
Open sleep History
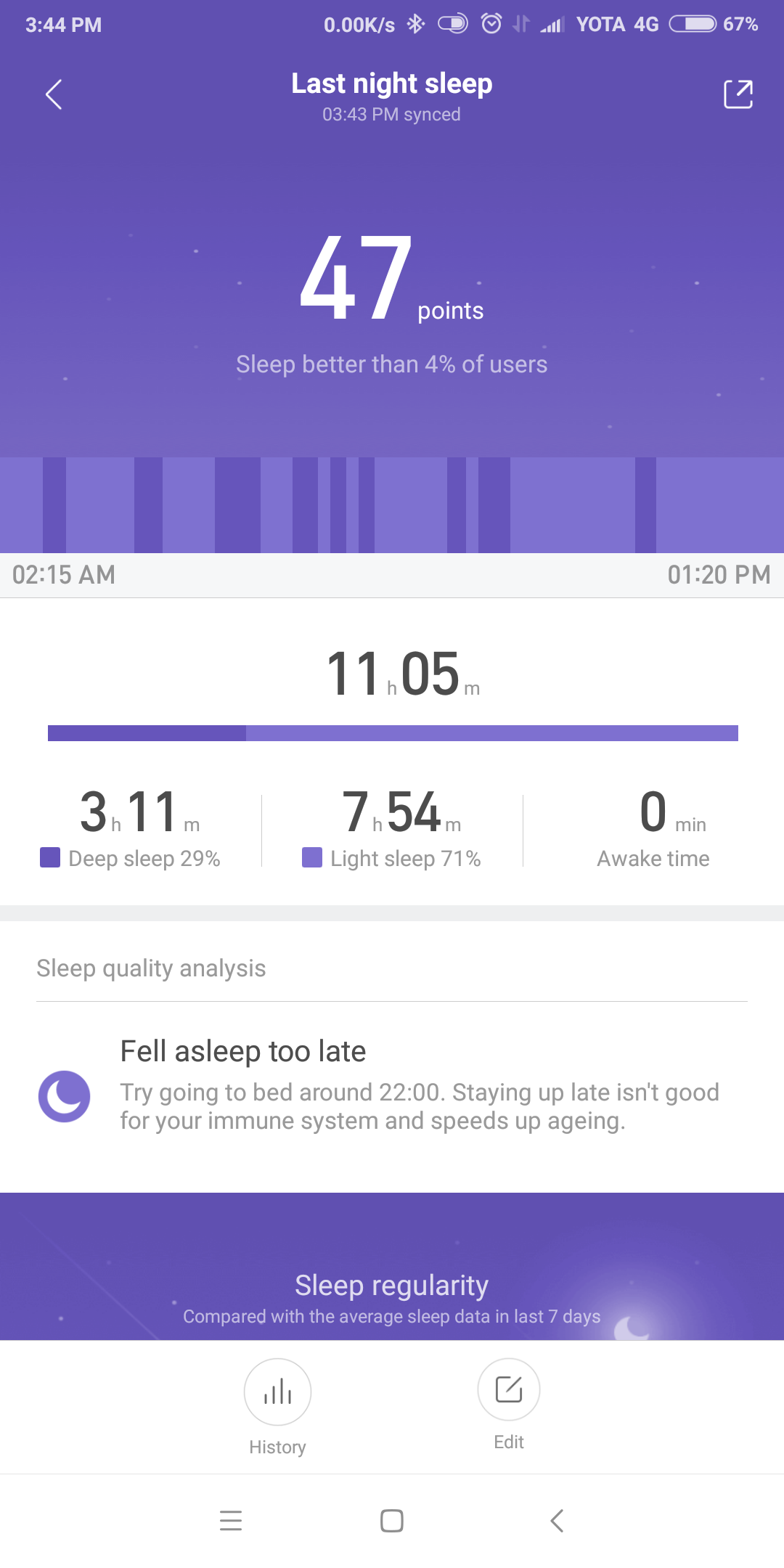click(277, 1392)
